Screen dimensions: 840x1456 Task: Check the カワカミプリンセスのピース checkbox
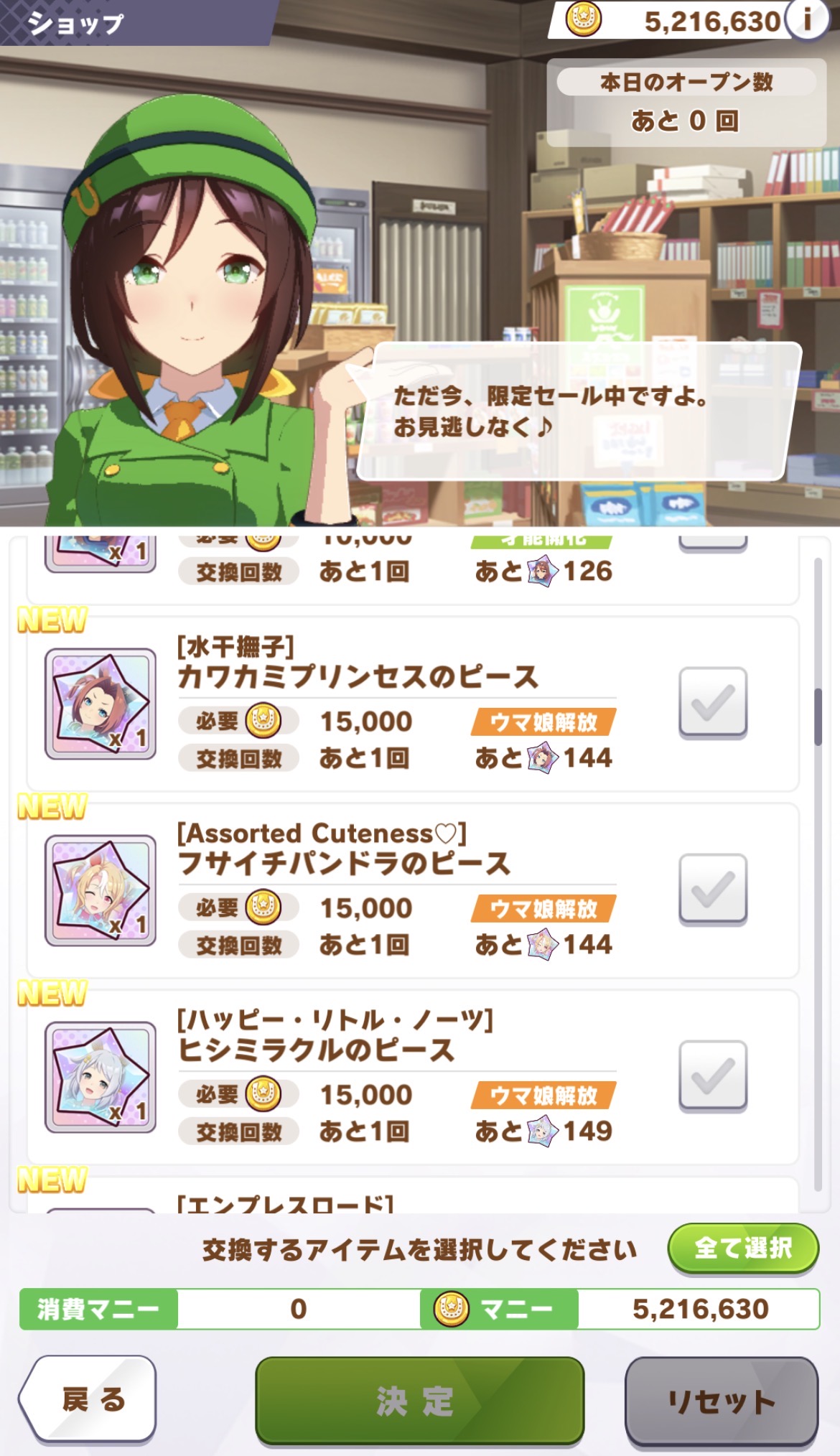(712, 702)
